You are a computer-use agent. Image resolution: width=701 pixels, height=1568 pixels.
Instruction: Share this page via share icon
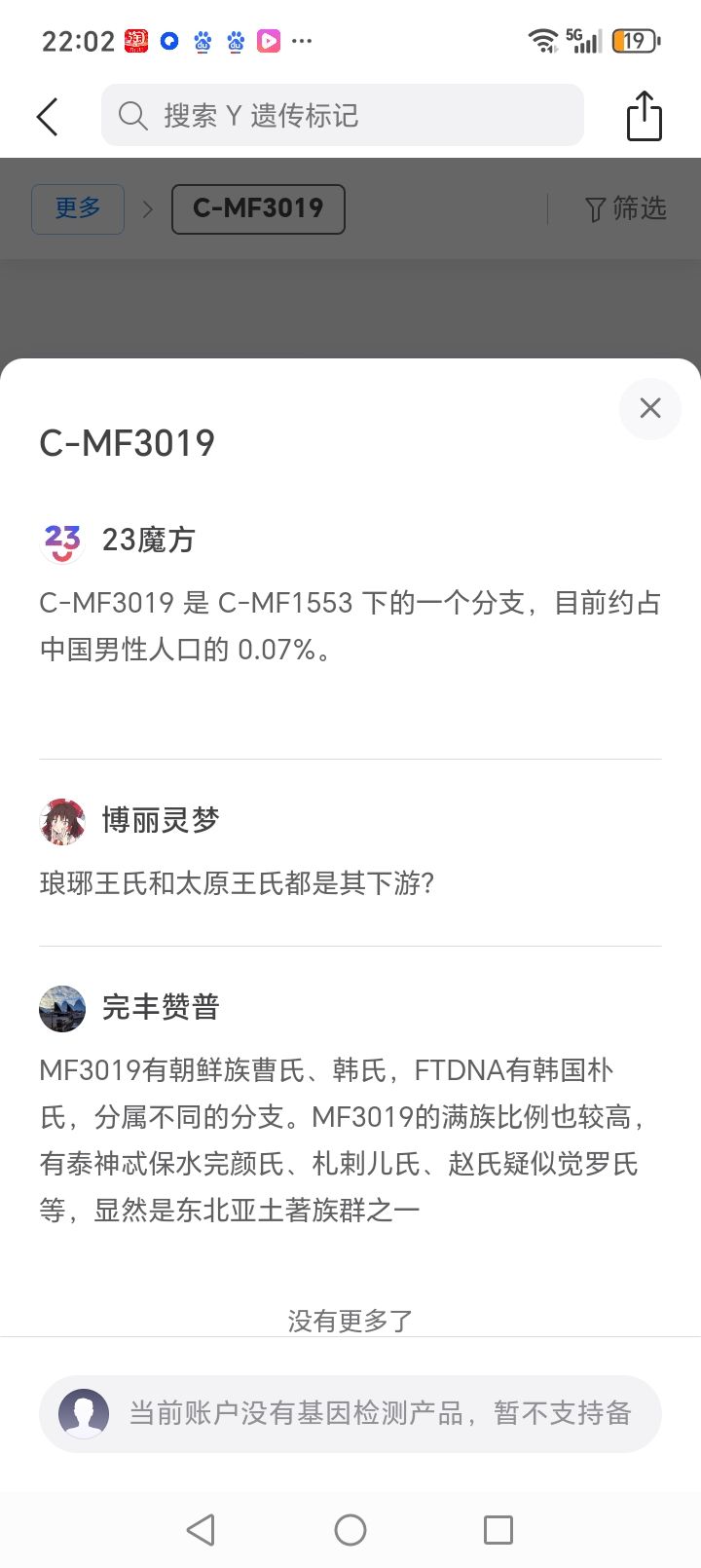[644, 117]
